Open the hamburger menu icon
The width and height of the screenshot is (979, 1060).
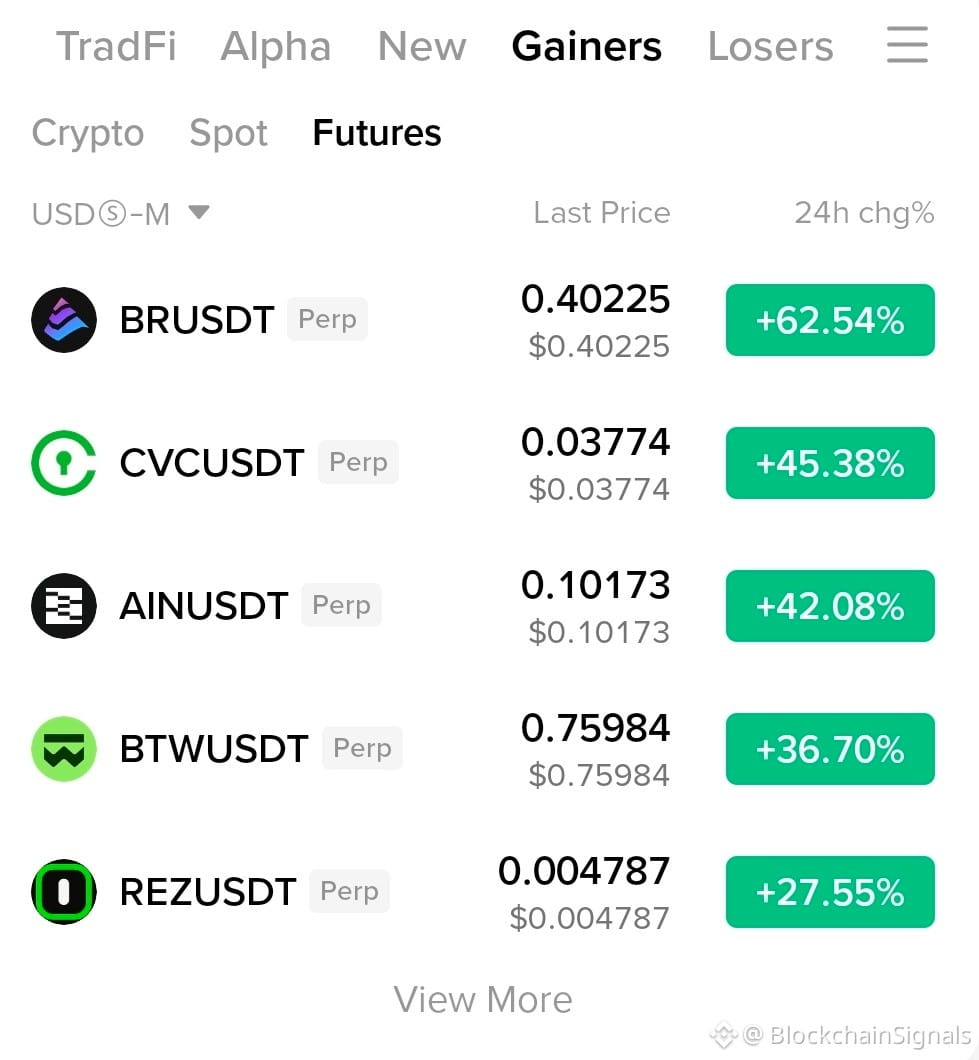pyautogui.click(x=907, y=45)
